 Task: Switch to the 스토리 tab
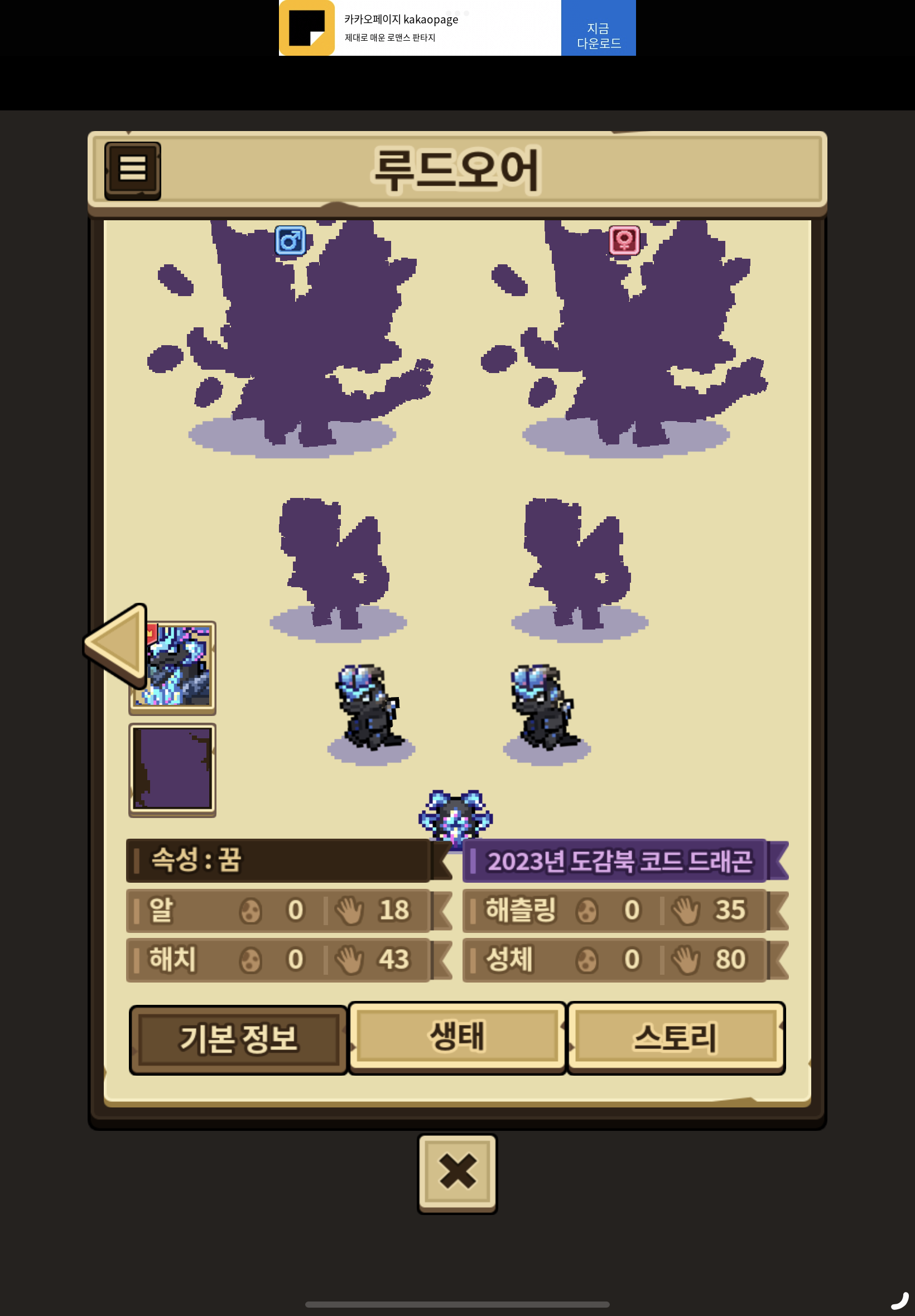coord(675,1037)
